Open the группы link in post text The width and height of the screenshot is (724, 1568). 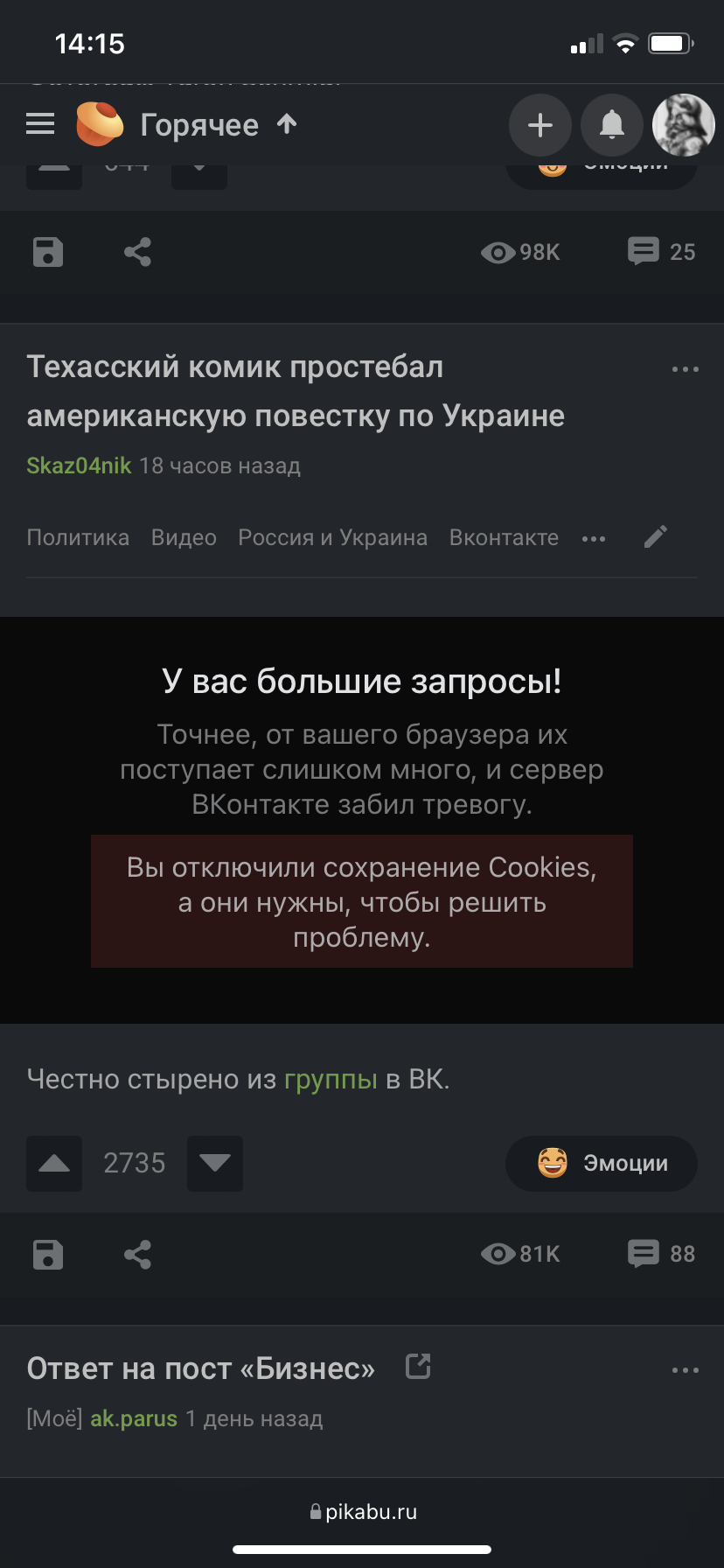(x=331, y=1079)
